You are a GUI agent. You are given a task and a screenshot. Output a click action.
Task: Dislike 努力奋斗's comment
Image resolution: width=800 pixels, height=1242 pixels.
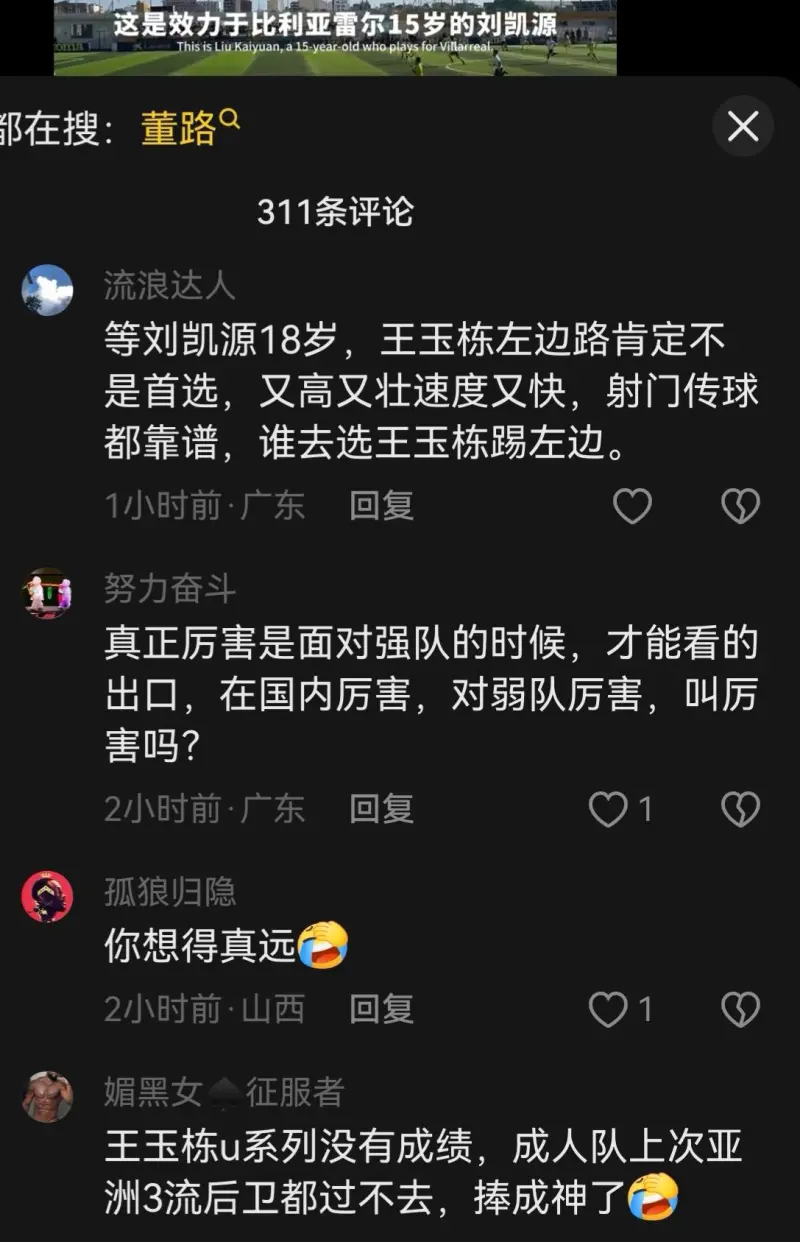pos(740,809)
